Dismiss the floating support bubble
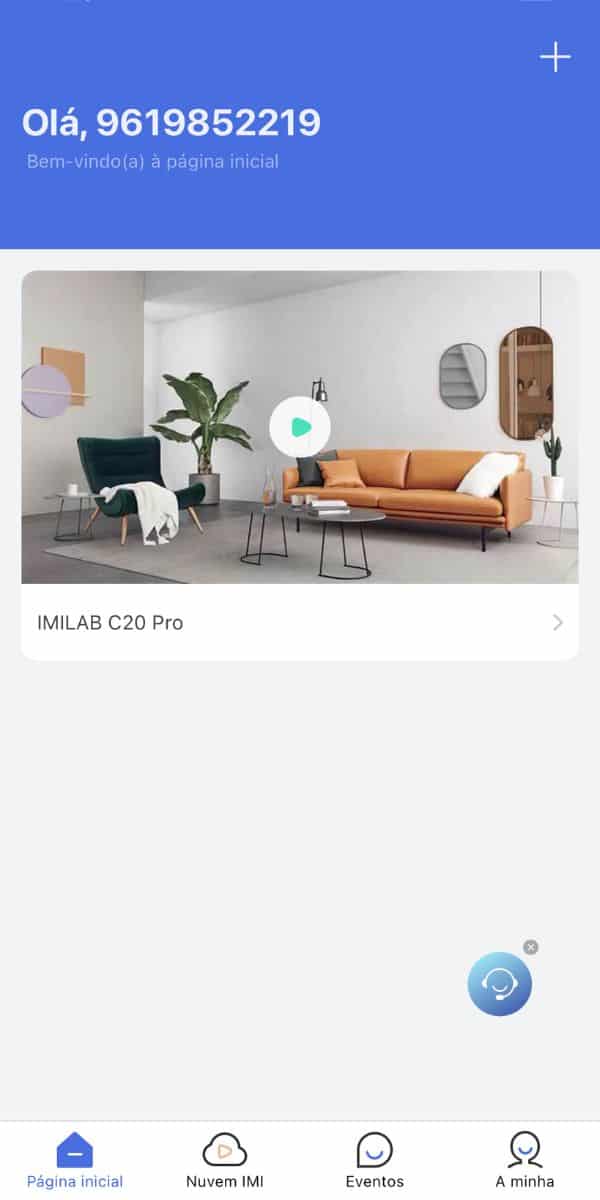 click(531, 947)
